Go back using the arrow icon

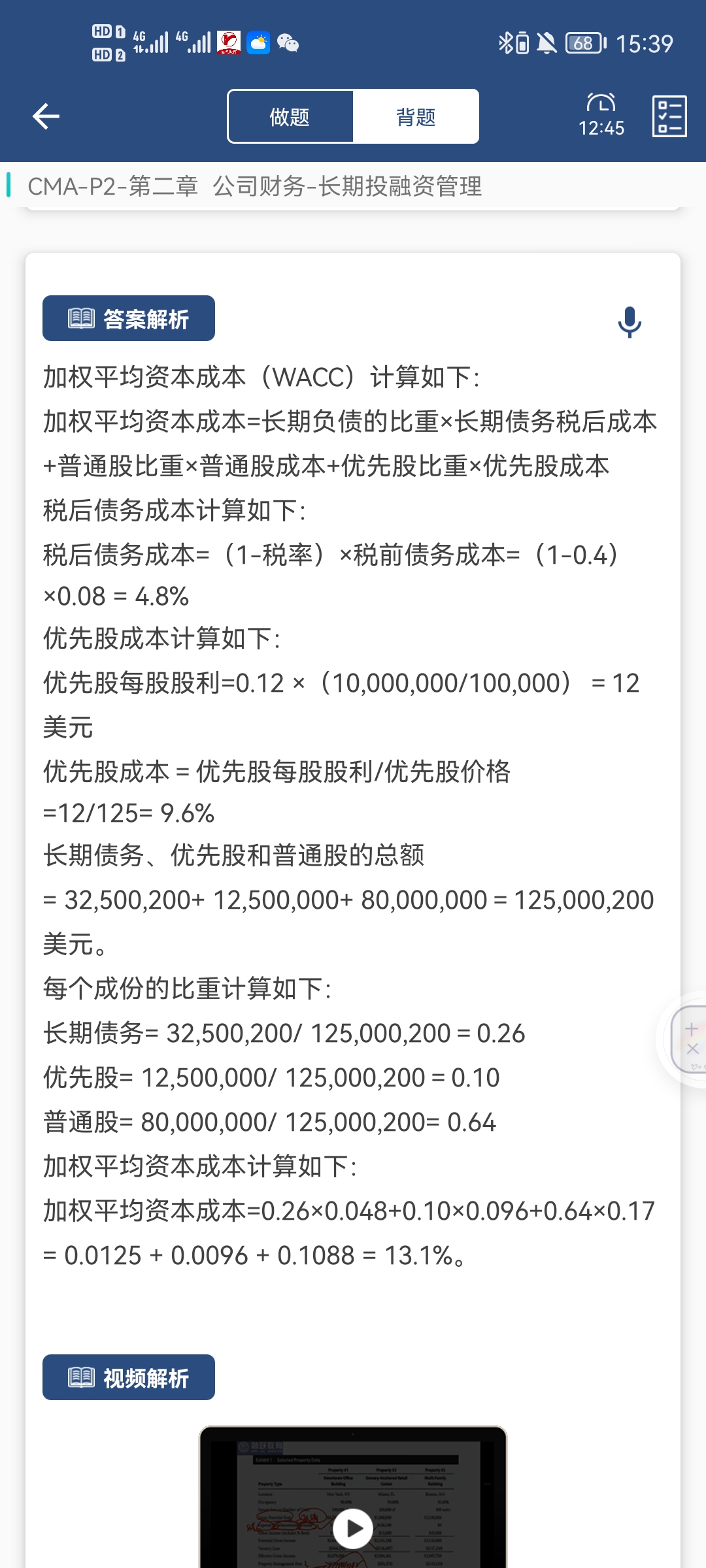(46, 116)
